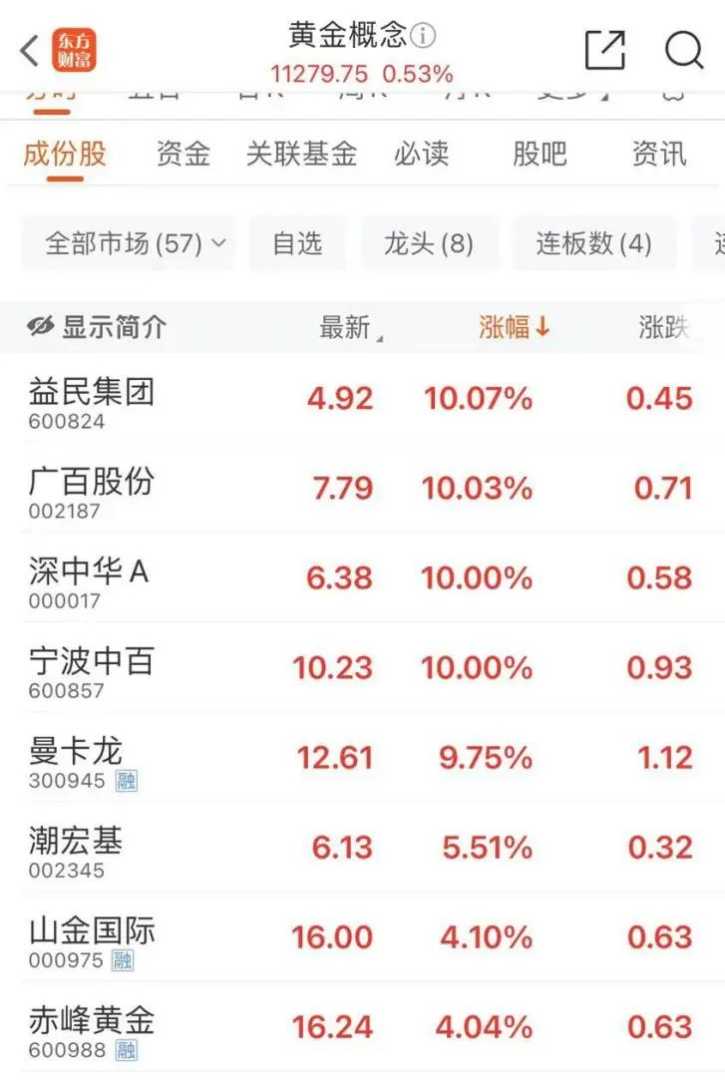Open the search magnifier
The height and width of the screenshot is (1080, 725).
coord(684,50)
